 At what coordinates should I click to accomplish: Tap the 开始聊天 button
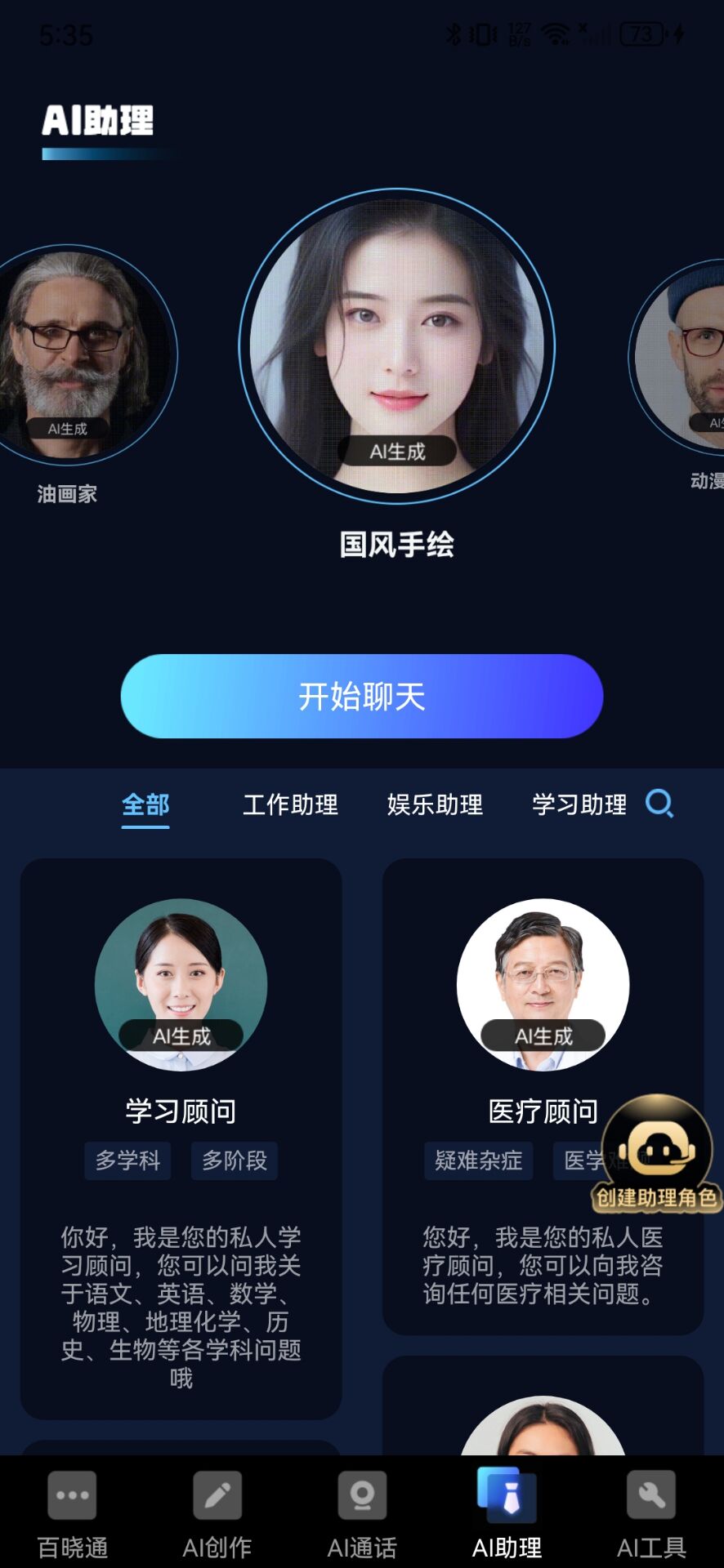(362, 697)
